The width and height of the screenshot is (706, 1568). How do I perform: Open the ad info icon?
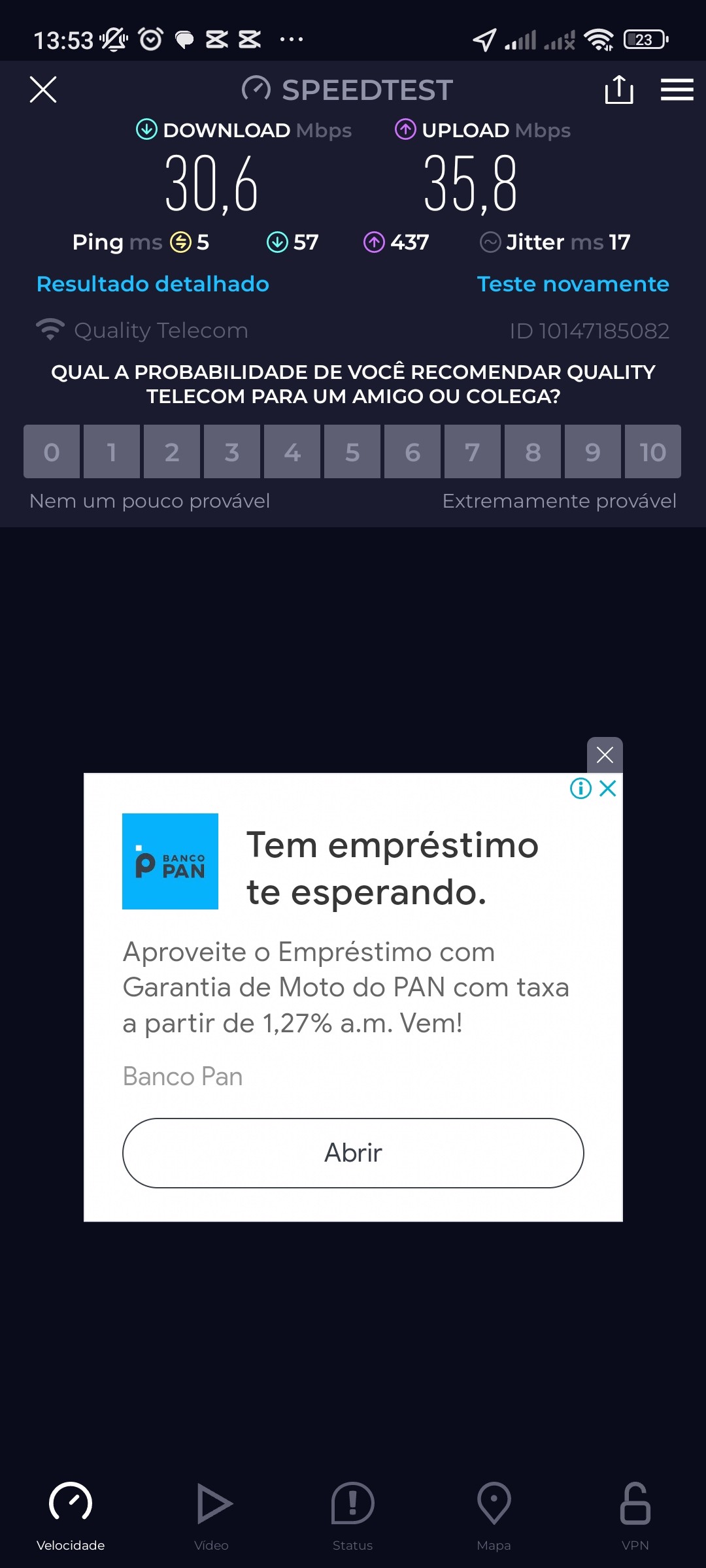pyautogui.click(x=580, y=789)
